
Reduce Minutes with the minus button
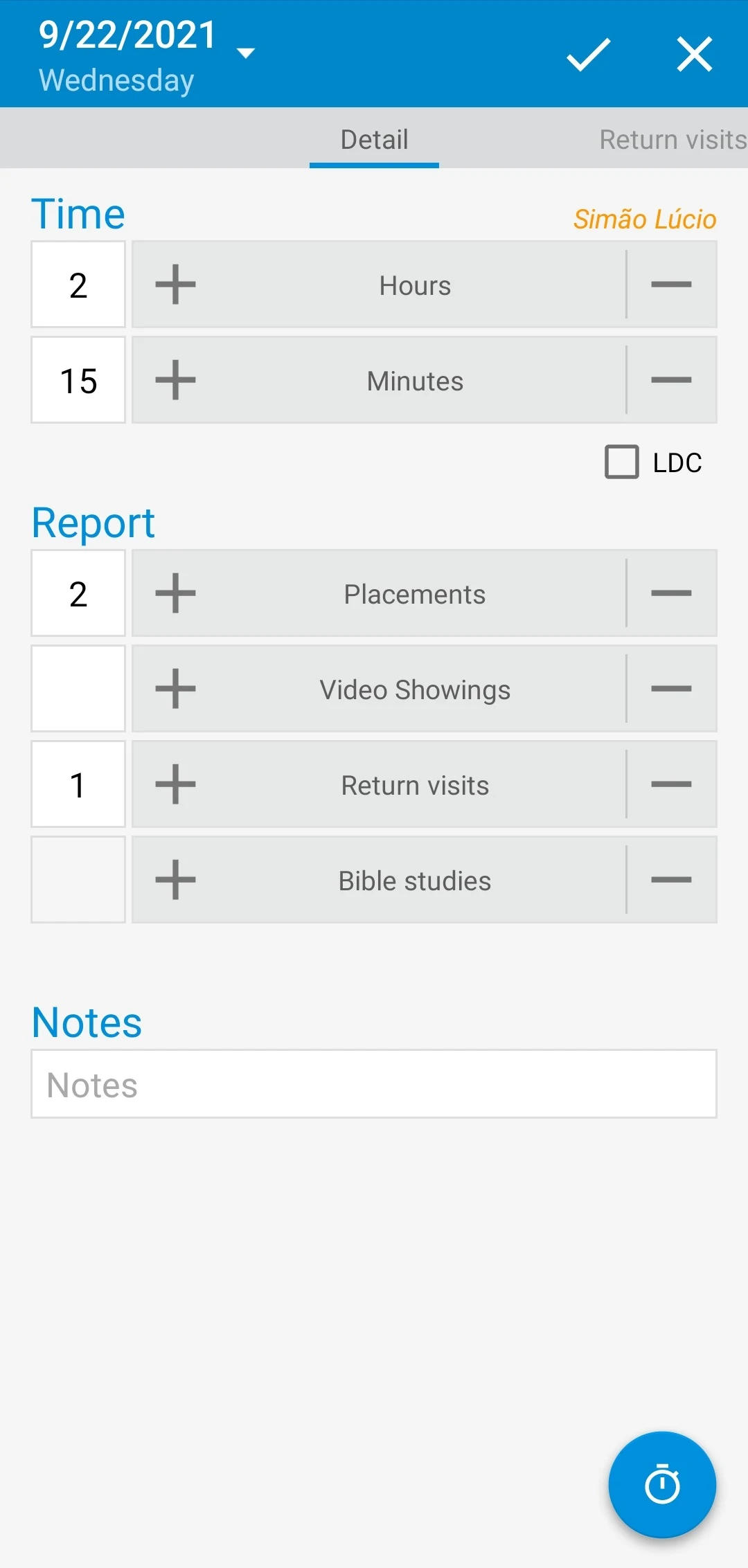(671, 380)
